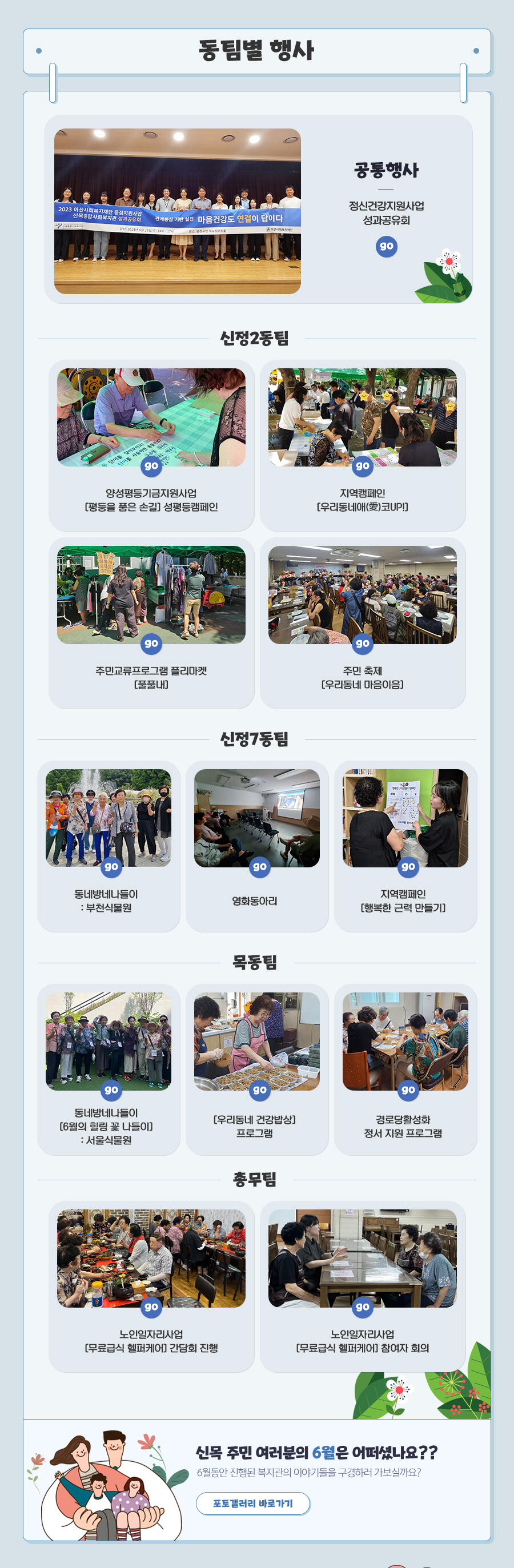Screen dimensions: 514x1568
Task: Open go for 우리동네 건강밥상 프로그램
Action: pyautogui.click(x=259, y=1090)
